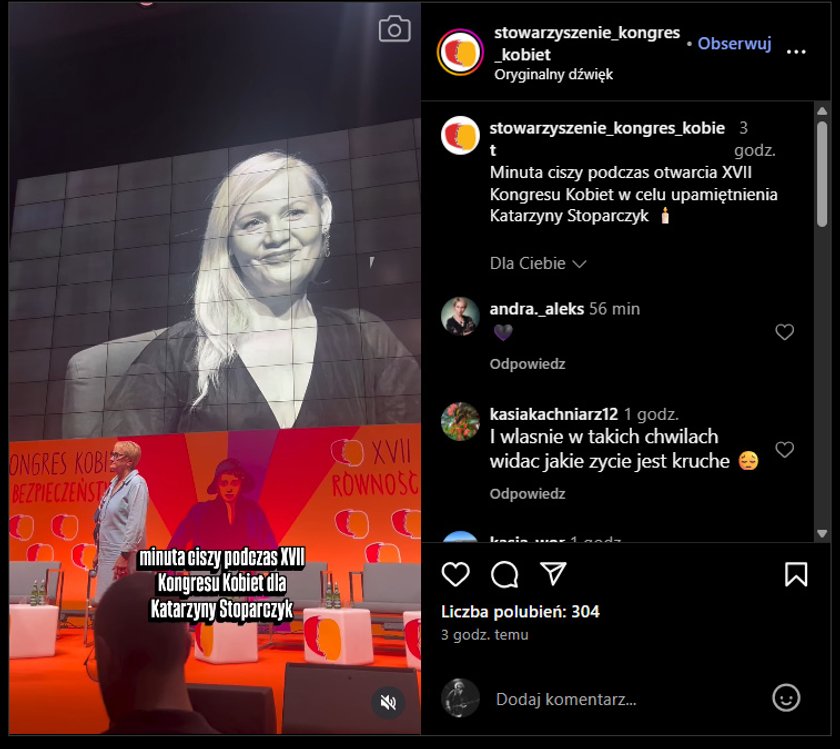Share the post with the paper plane
This screenshot has width=840, height=749.
coord(553,573)
